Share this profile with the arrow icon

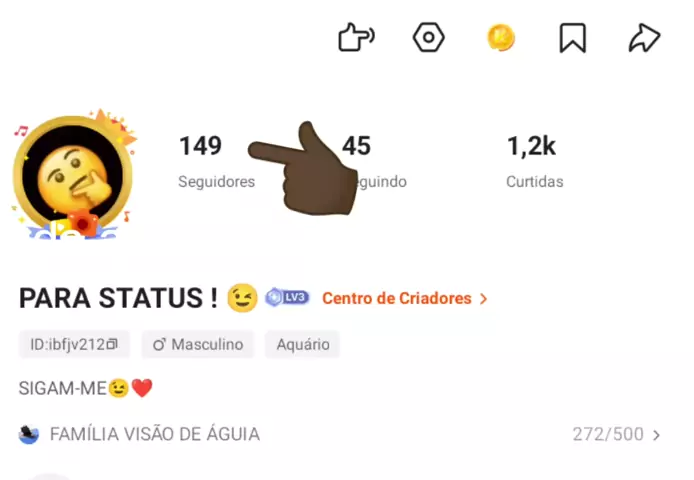point(644,38)
